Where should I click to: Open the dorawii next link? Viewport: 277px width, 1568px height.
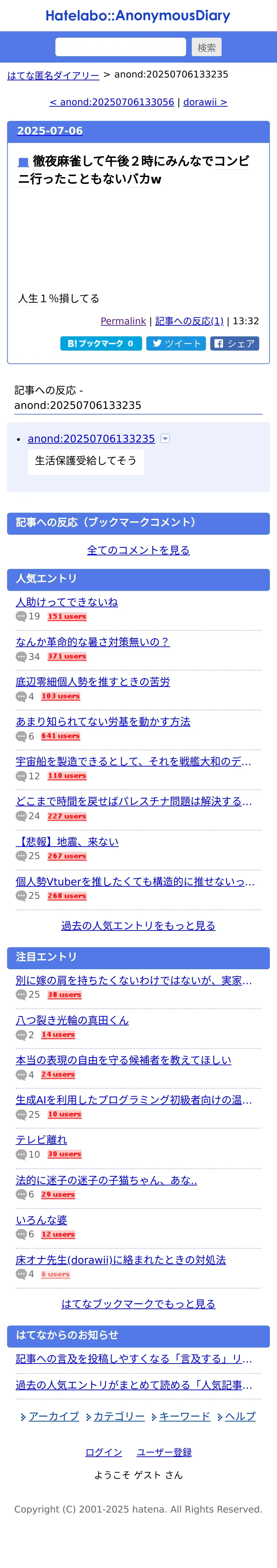205,102
